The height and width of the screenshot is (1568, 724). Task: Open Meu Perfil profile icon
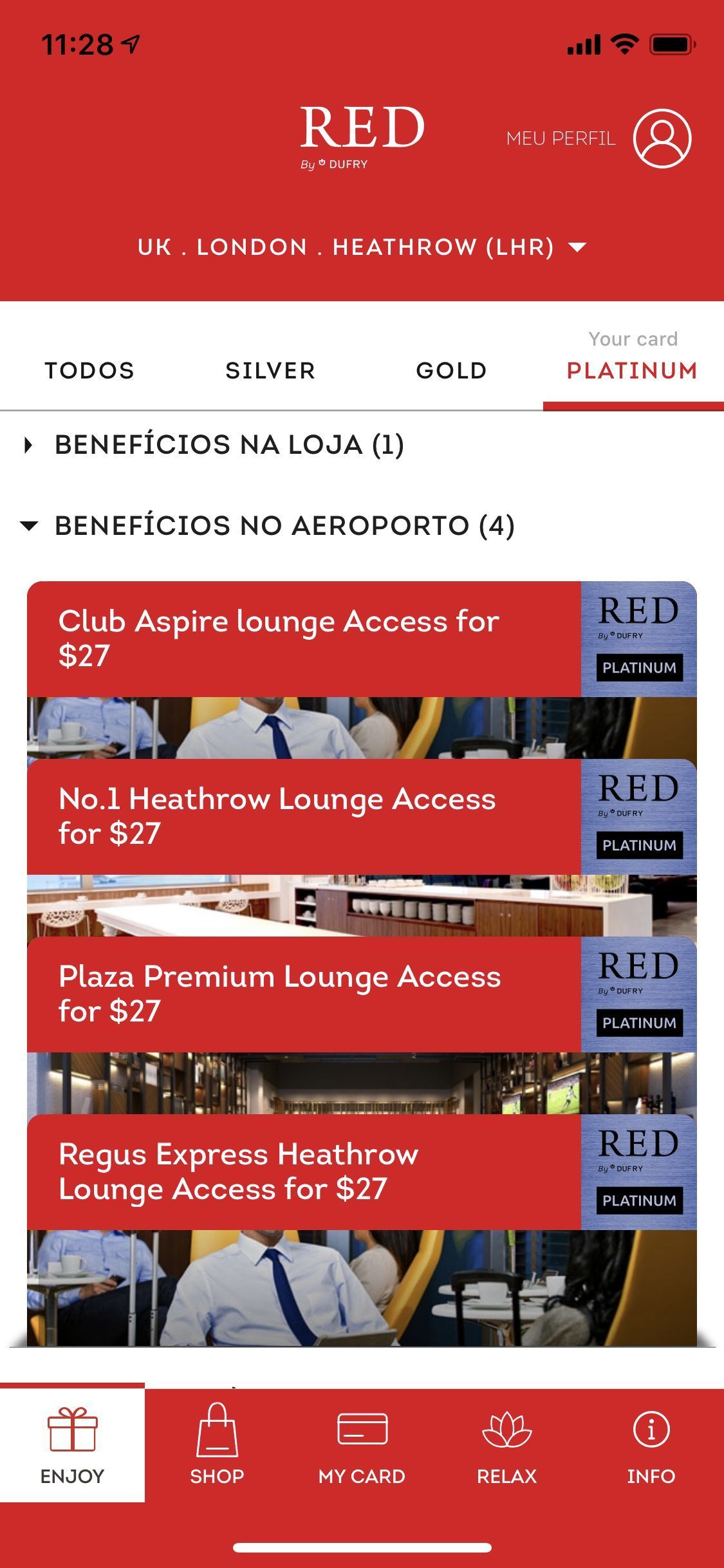pos(662,138)
